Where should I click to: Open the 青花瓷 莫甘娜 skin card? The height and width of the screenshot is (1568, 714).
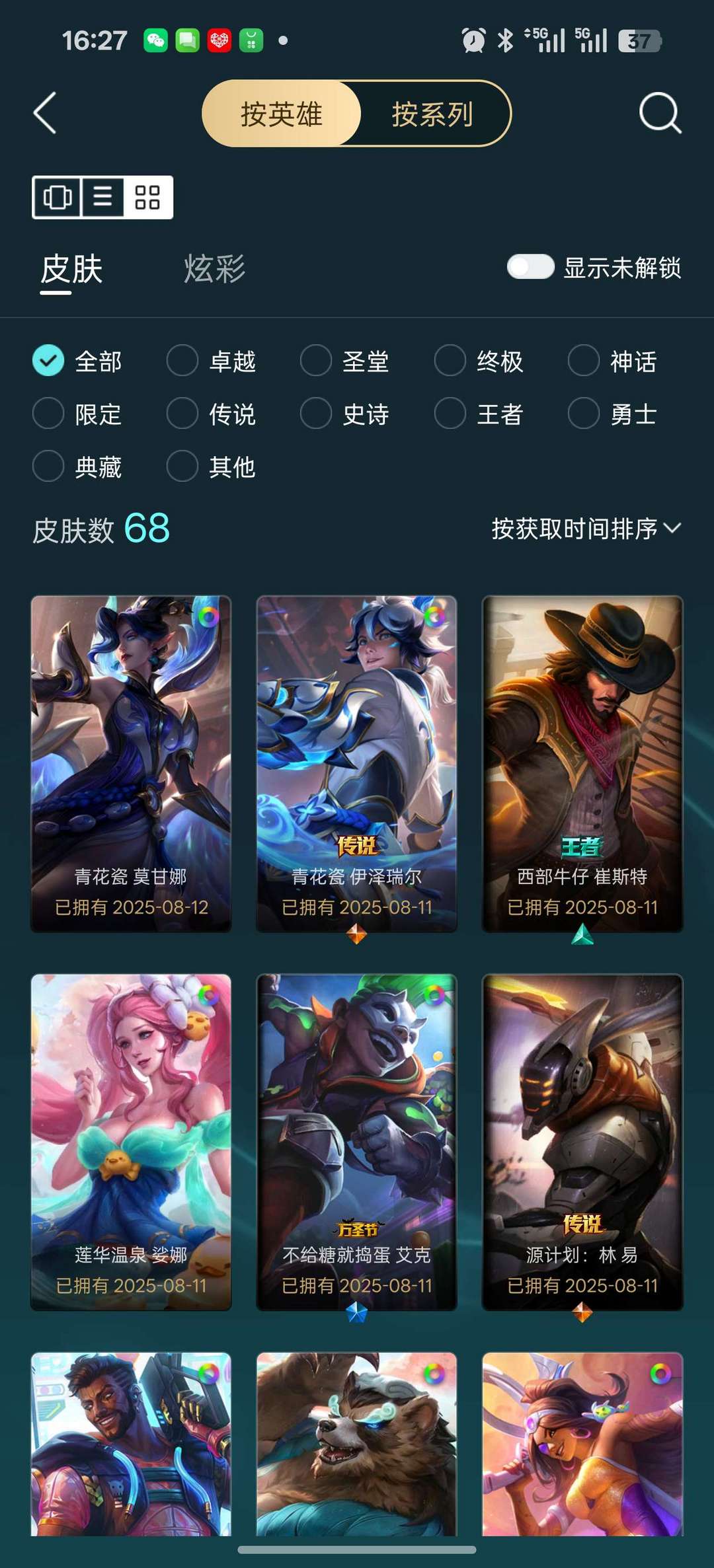click(131, 764)
